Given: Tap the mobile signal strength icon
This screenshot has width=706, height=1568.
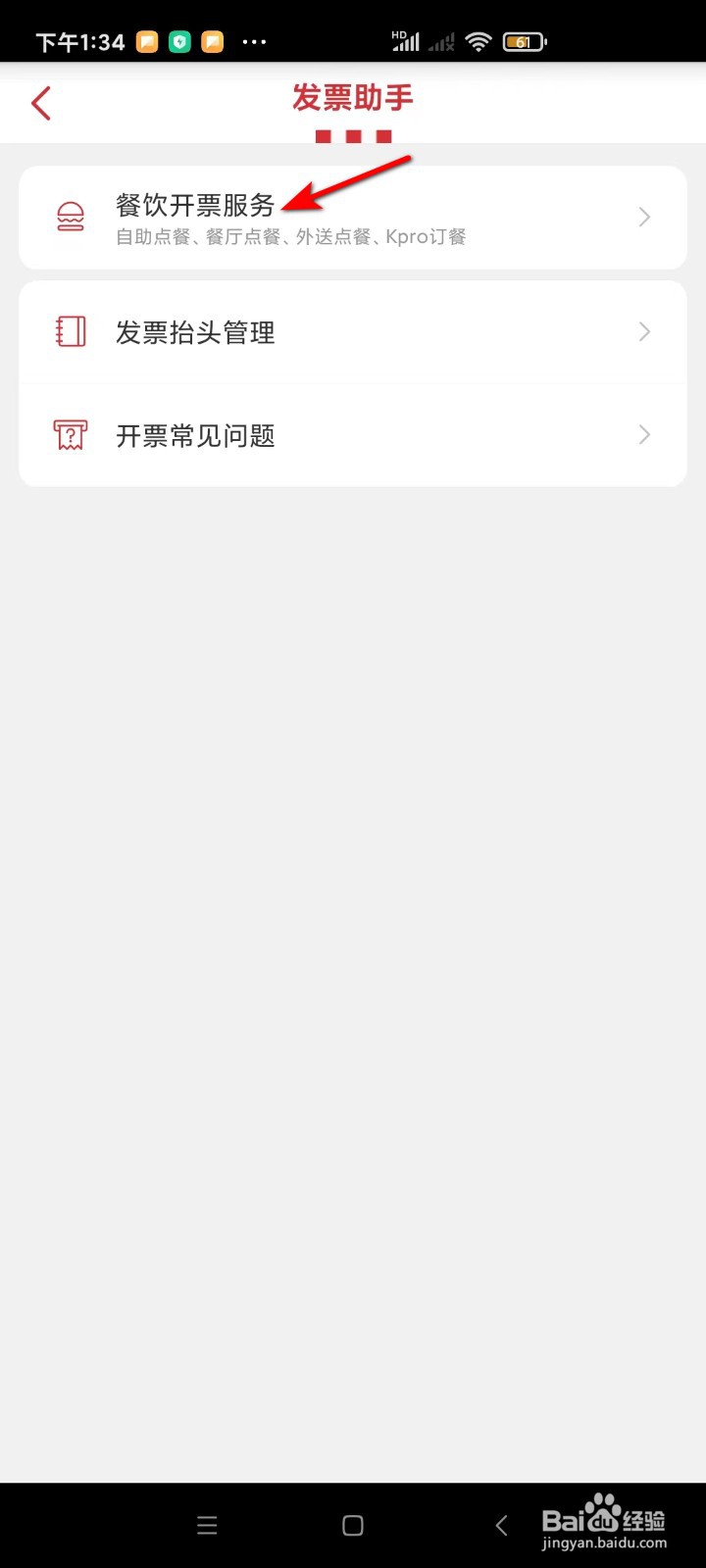Looking at the screenshot, I should pos(405,41).
